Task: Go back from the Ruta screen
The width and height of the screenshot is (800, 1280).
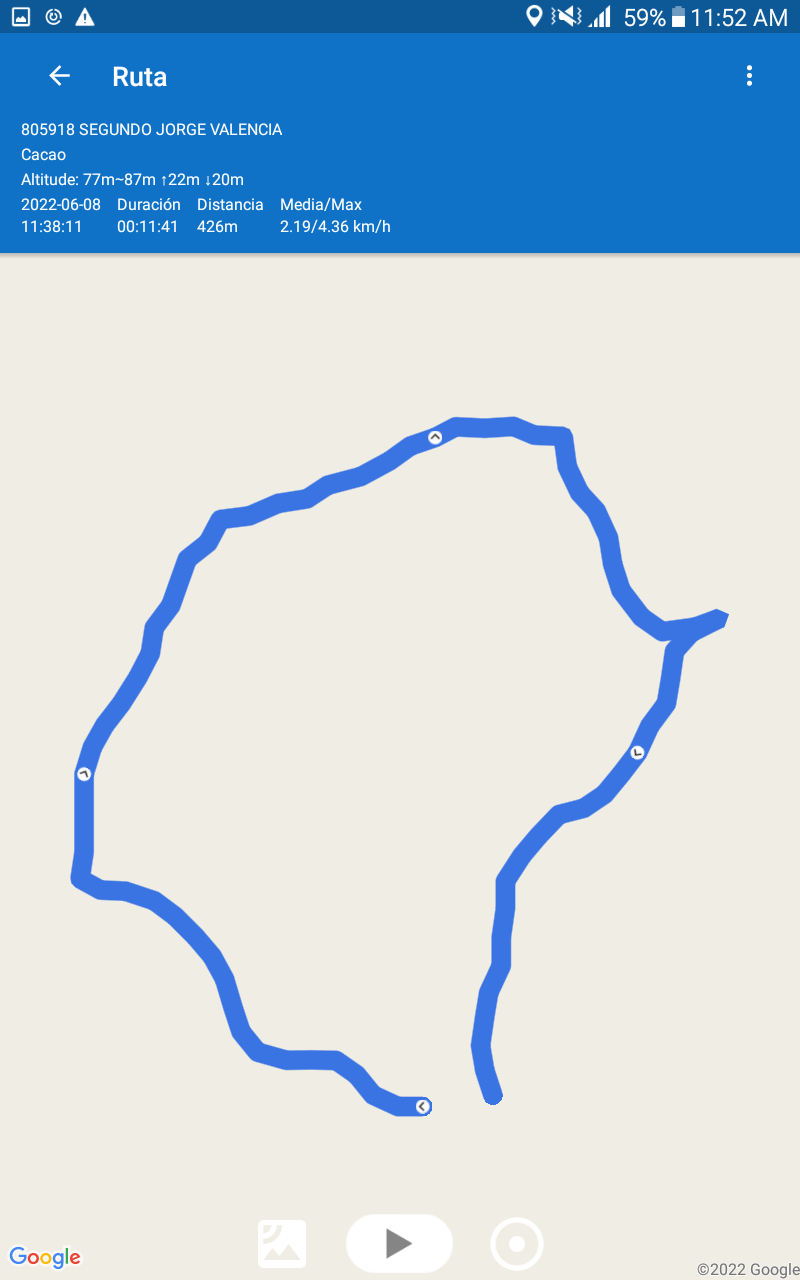Action: (x=60, y=76)
